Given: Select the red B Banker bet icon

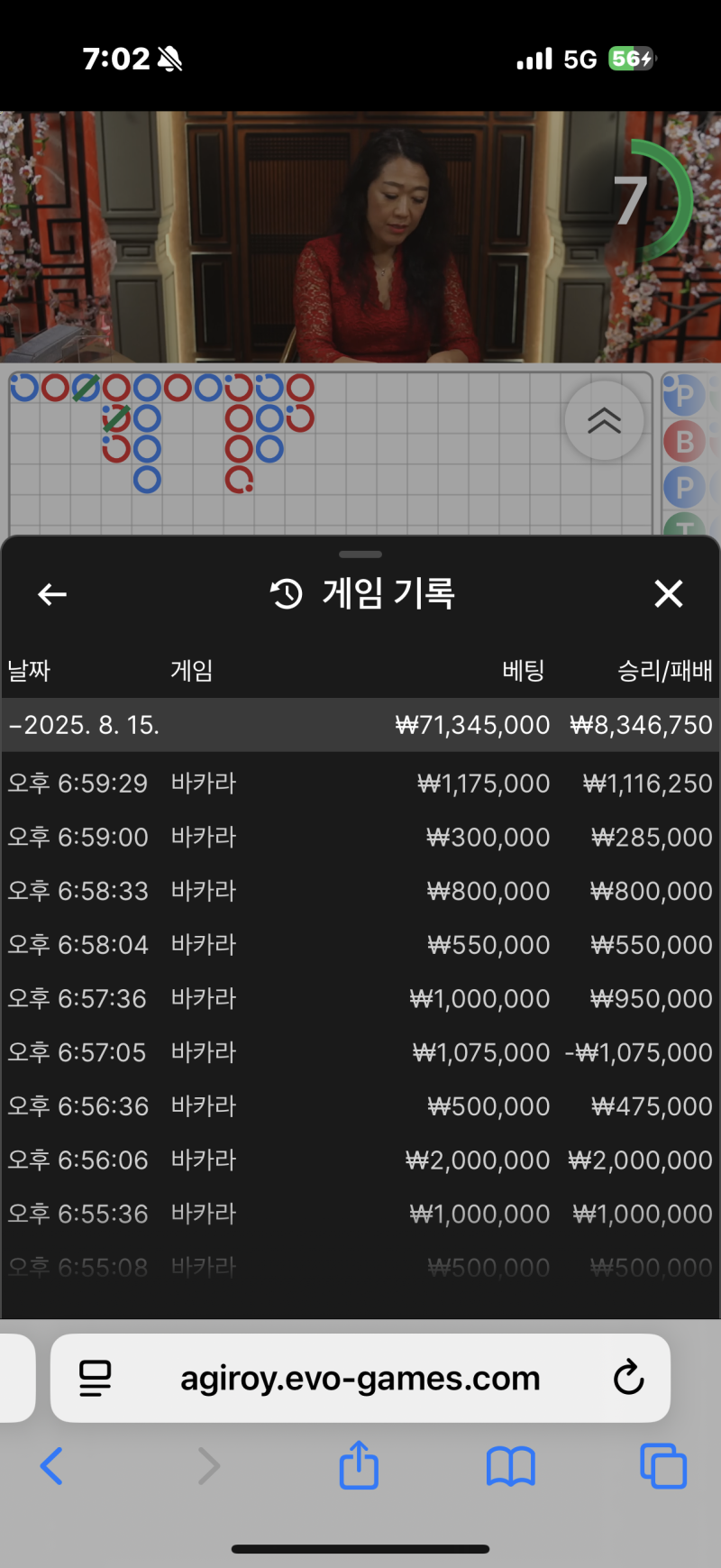Looking at the screenshot, I should point(684,442).
